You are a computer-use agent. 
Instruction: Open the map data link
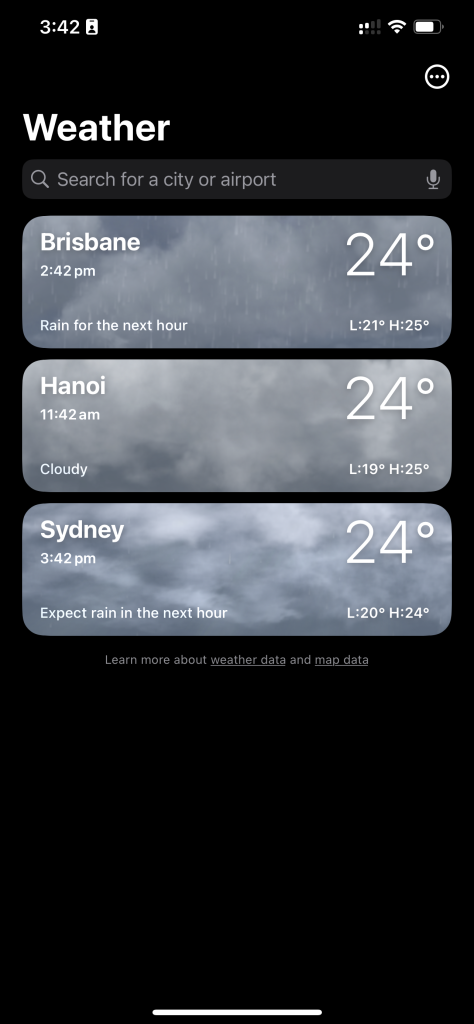click(x=341, y=660)
